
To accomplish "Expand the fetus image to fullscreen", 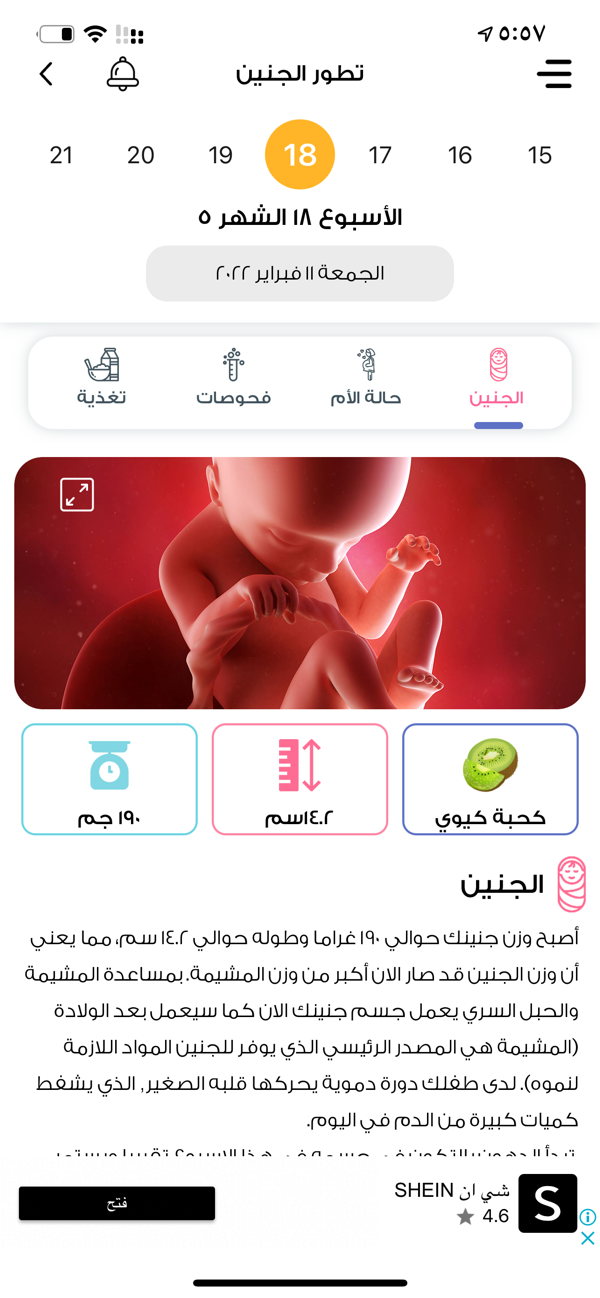I will [x=77, y=494].
